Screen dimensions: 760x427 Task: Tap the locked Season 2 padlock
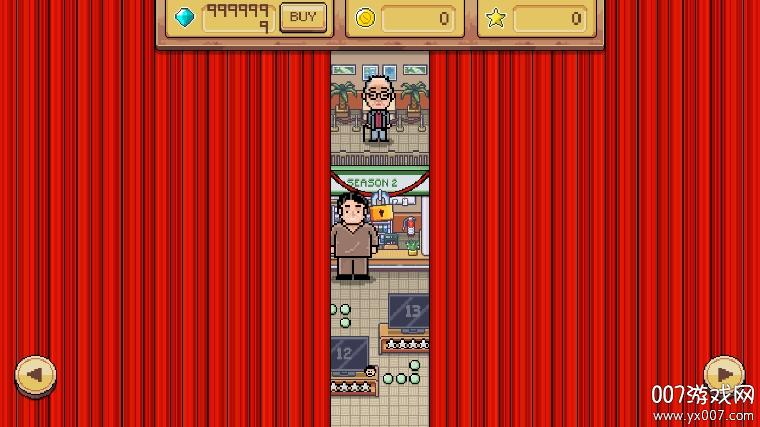381,212
